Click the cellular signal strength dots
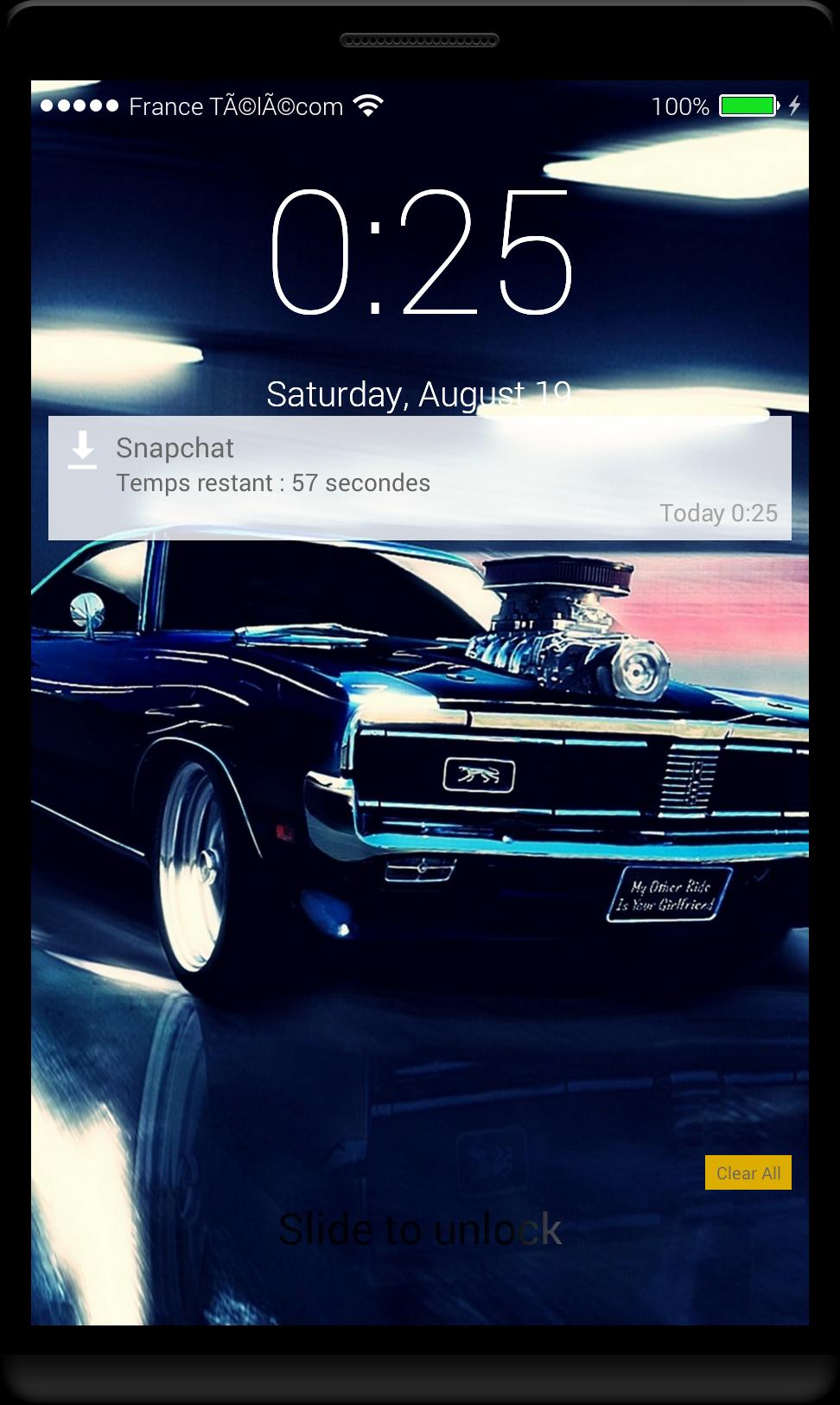Viewport: 840px width, 1405px height. coord(77,105)
